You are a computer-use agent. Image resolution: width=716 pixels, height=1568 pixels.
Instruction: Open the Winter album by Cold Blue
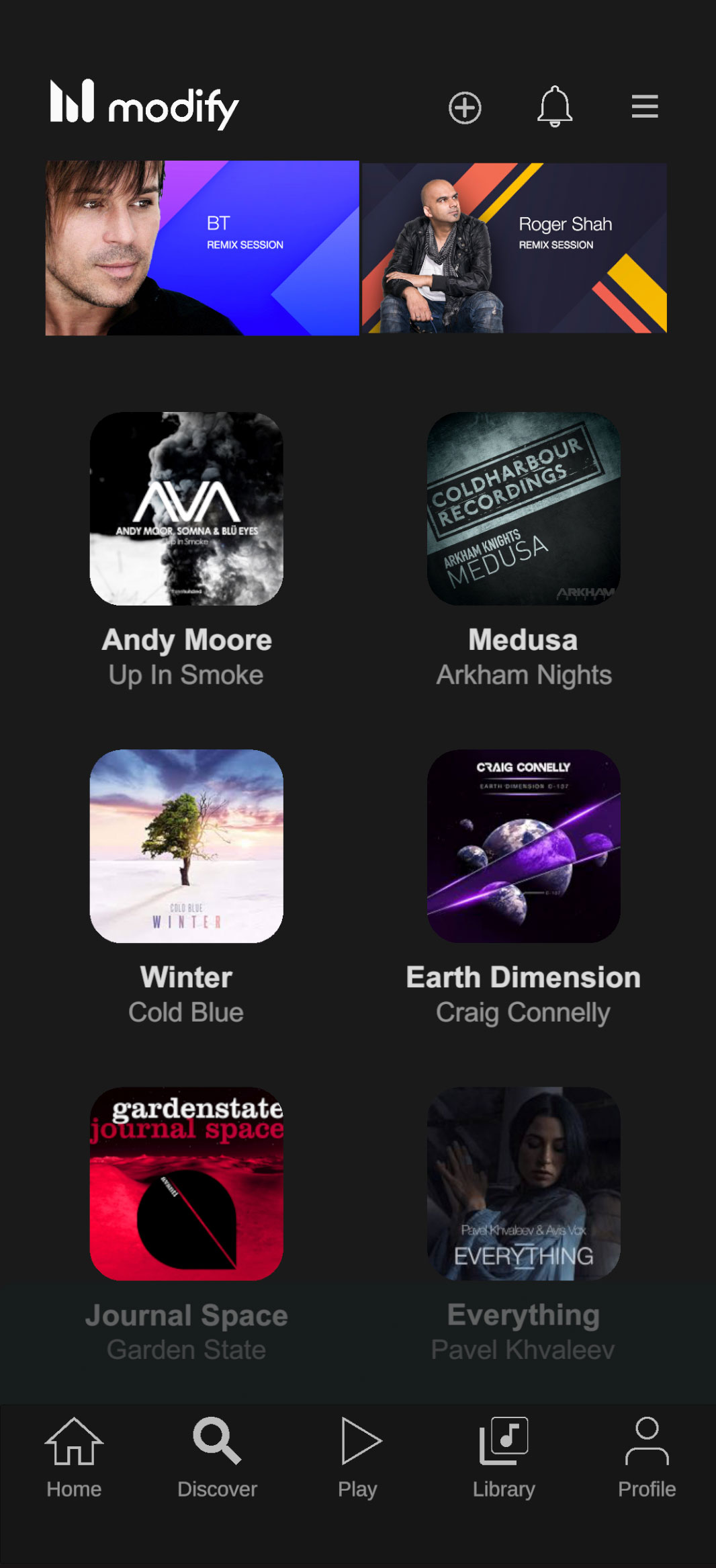point(187,846)
